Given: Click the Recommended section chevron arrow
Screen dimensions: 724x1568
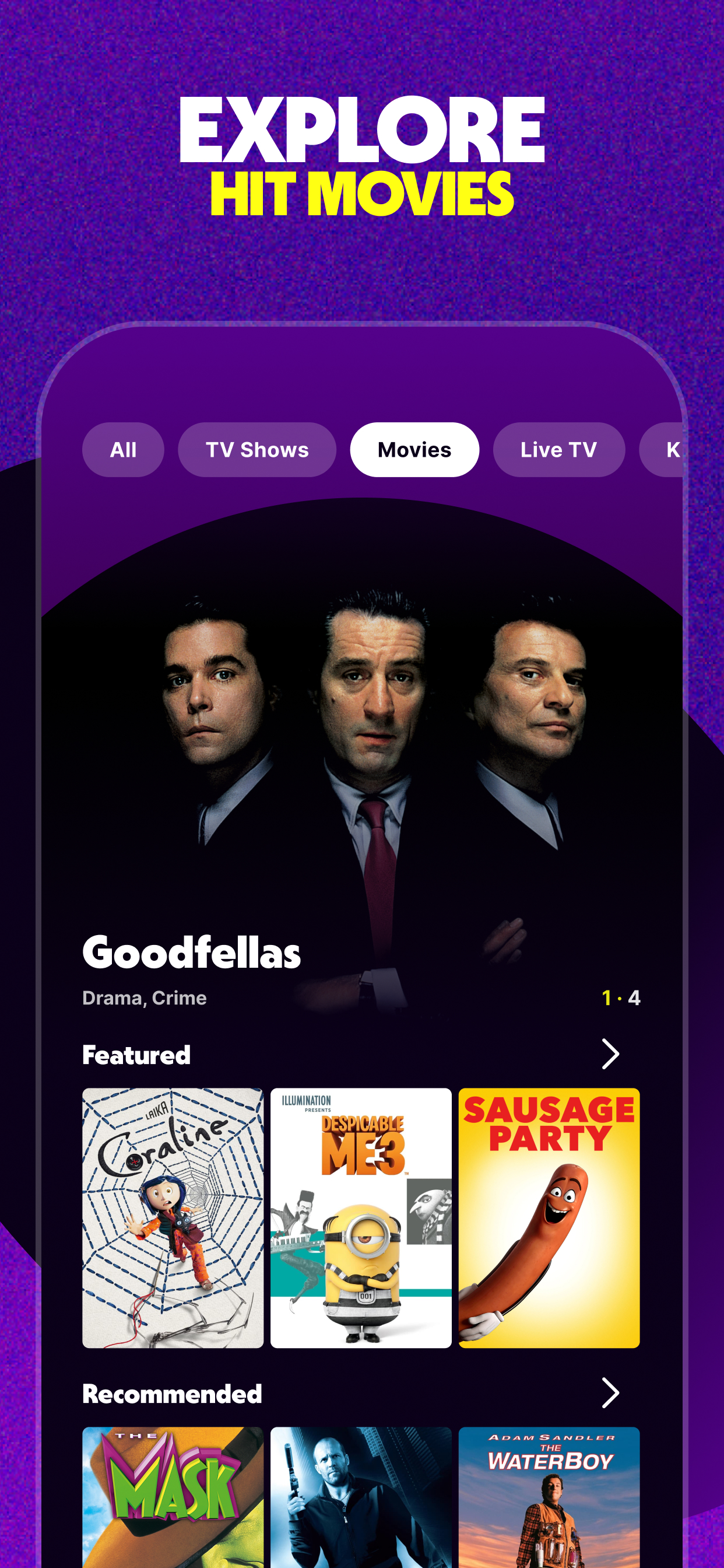Looking at the screenshot, I should [x=610, y=1395].
